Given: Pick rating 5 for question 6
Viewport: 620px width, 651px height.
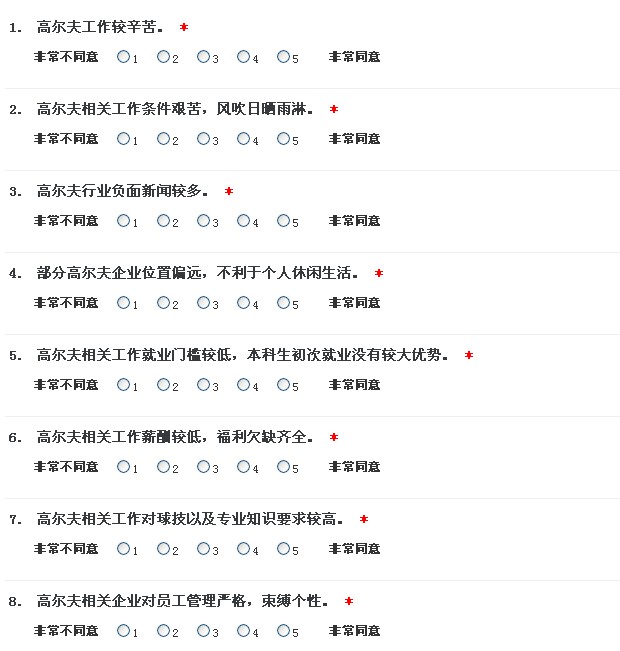Looking at the screenshot, I should coord(283,467).
